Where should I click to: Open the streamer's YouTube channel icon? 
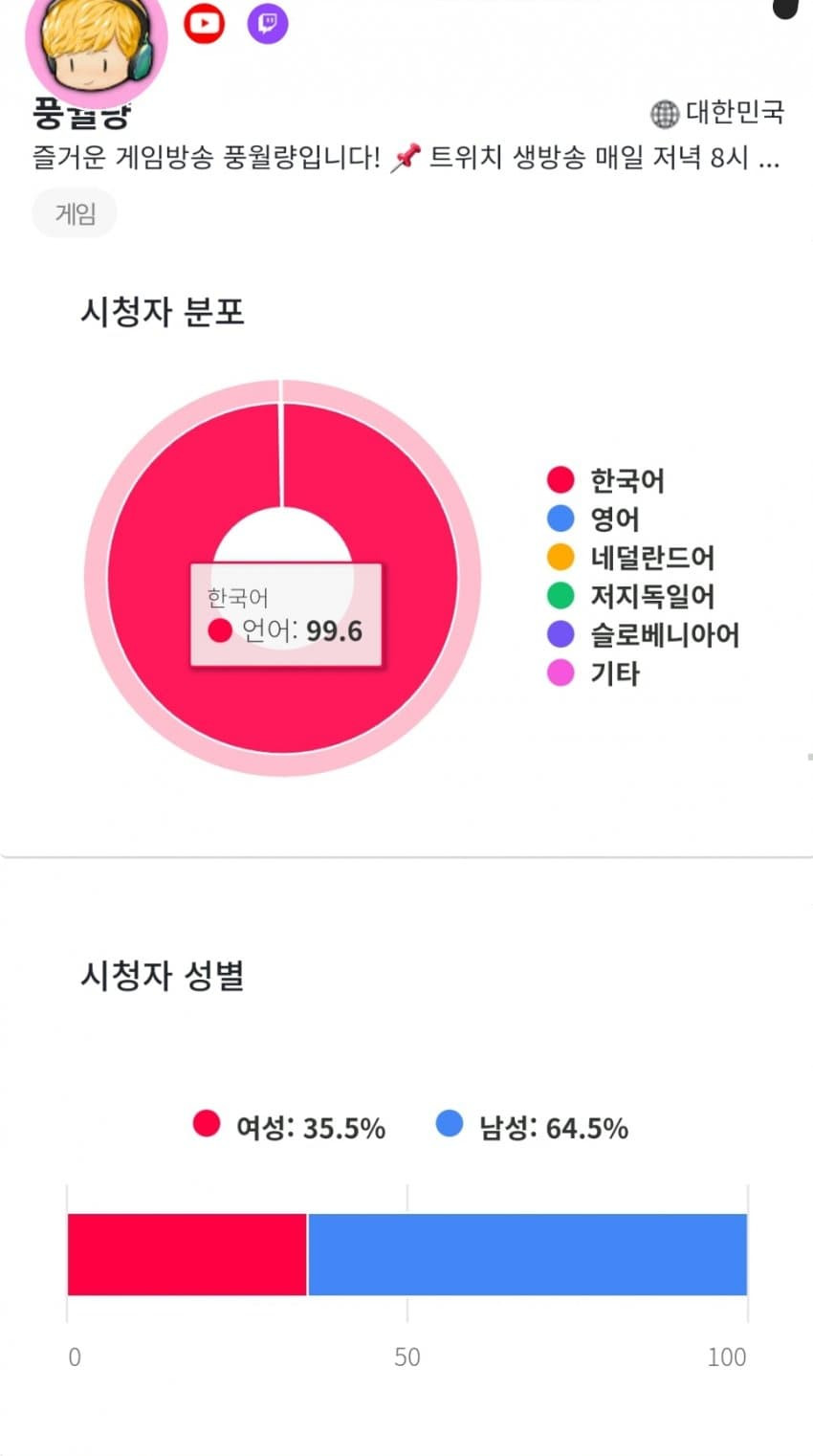coord(204,23)
